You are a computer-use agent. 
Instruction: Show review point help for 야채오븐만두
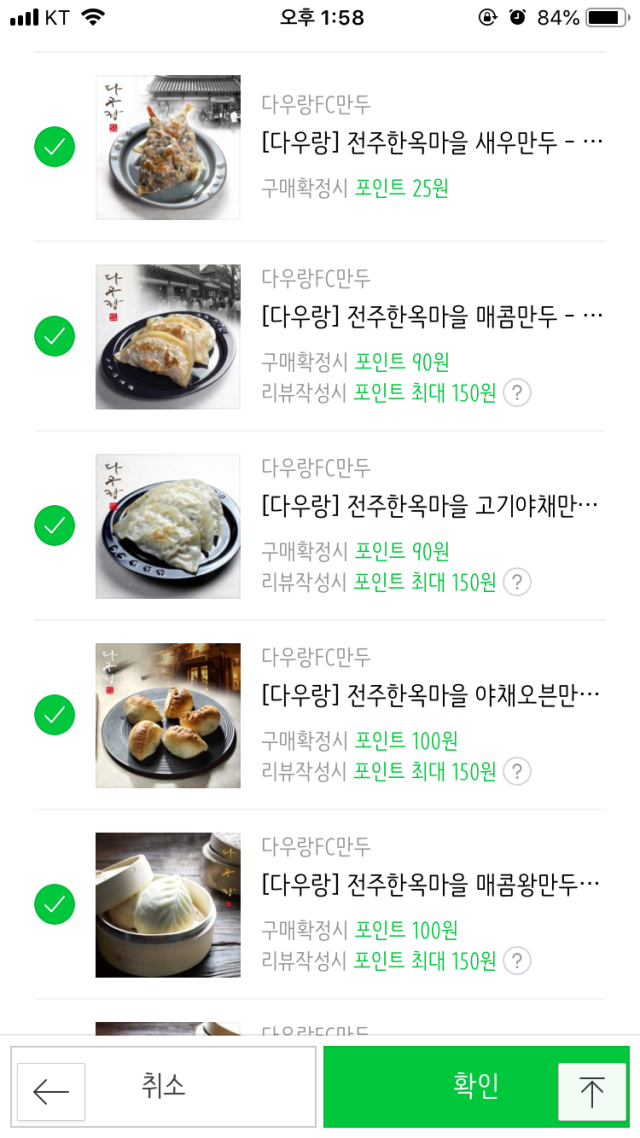tap(516, 772)
